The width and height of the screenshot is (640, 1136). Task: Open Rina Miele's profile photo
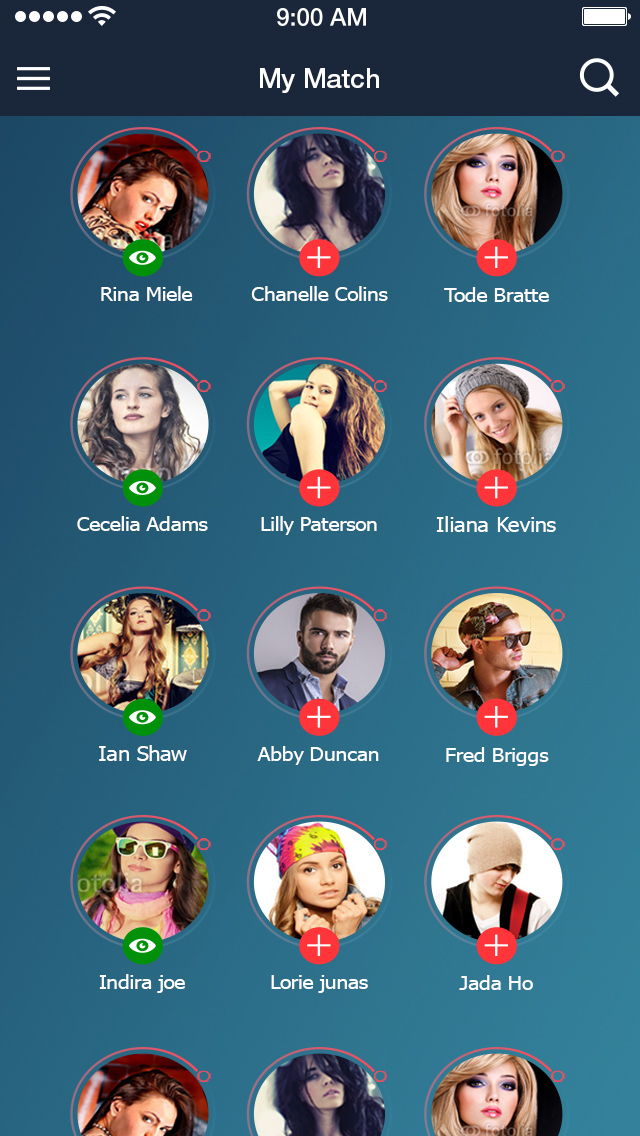point(143,188)
